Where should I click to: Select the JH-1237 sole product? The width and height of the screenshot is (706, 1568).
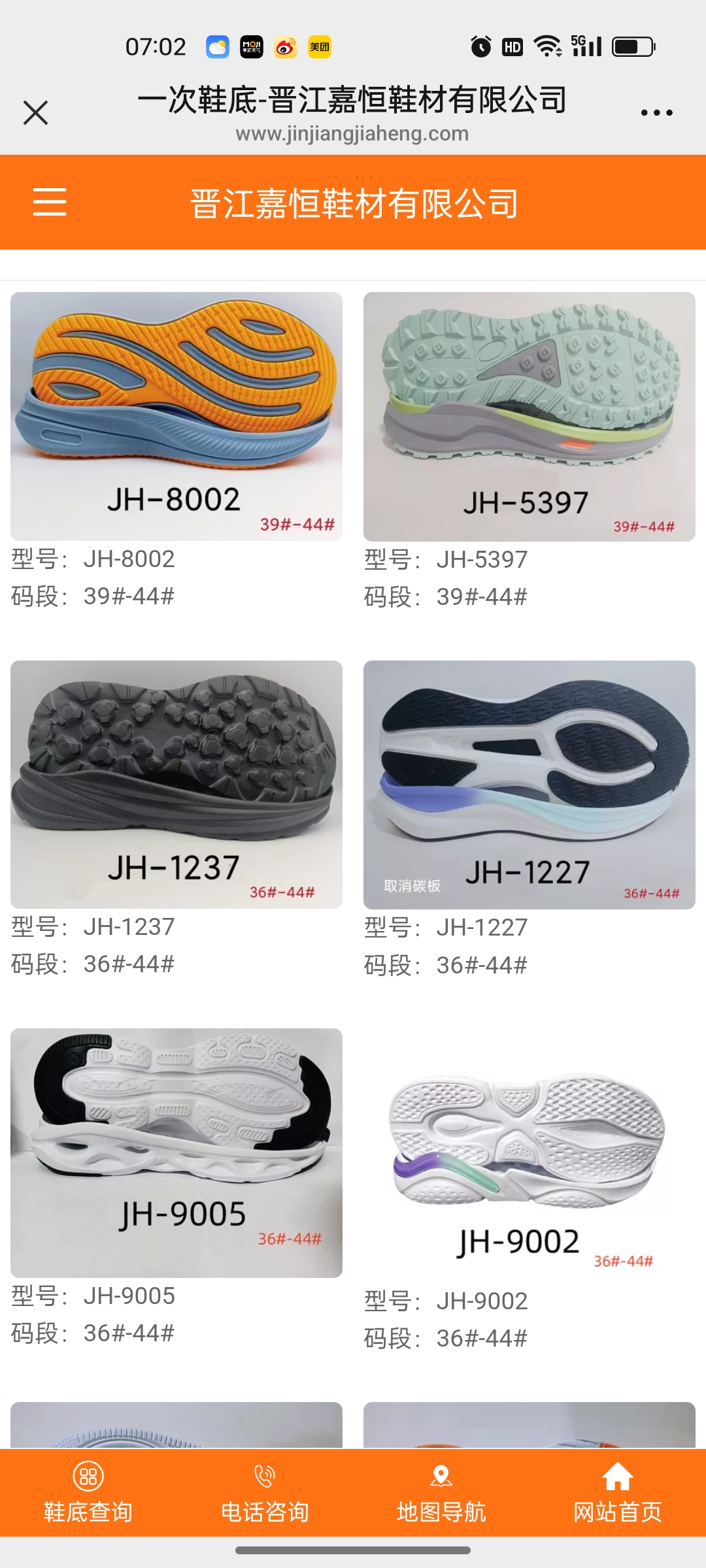[176, 784]
